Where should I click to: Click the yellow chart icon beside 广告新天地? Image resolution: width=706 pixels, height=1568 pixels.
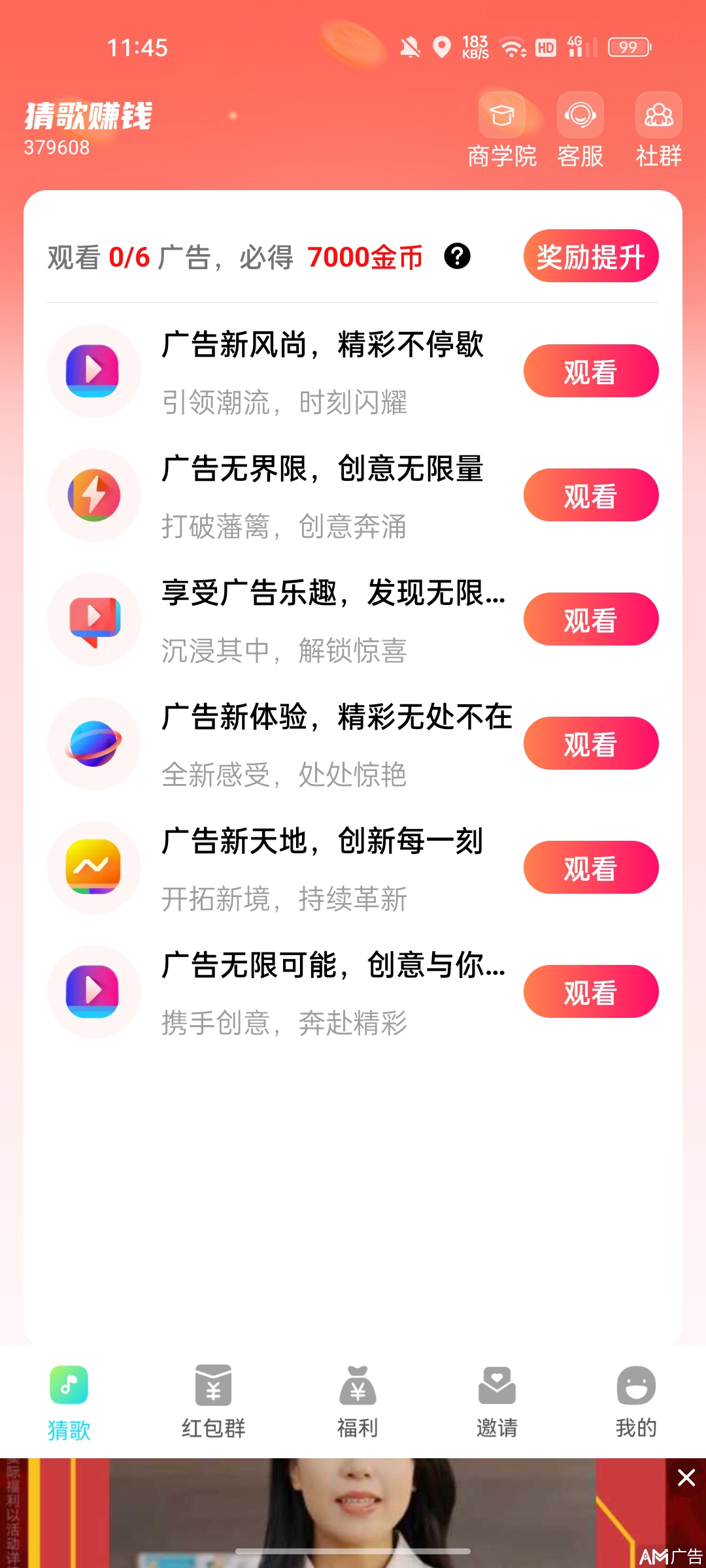coord(93,867)
